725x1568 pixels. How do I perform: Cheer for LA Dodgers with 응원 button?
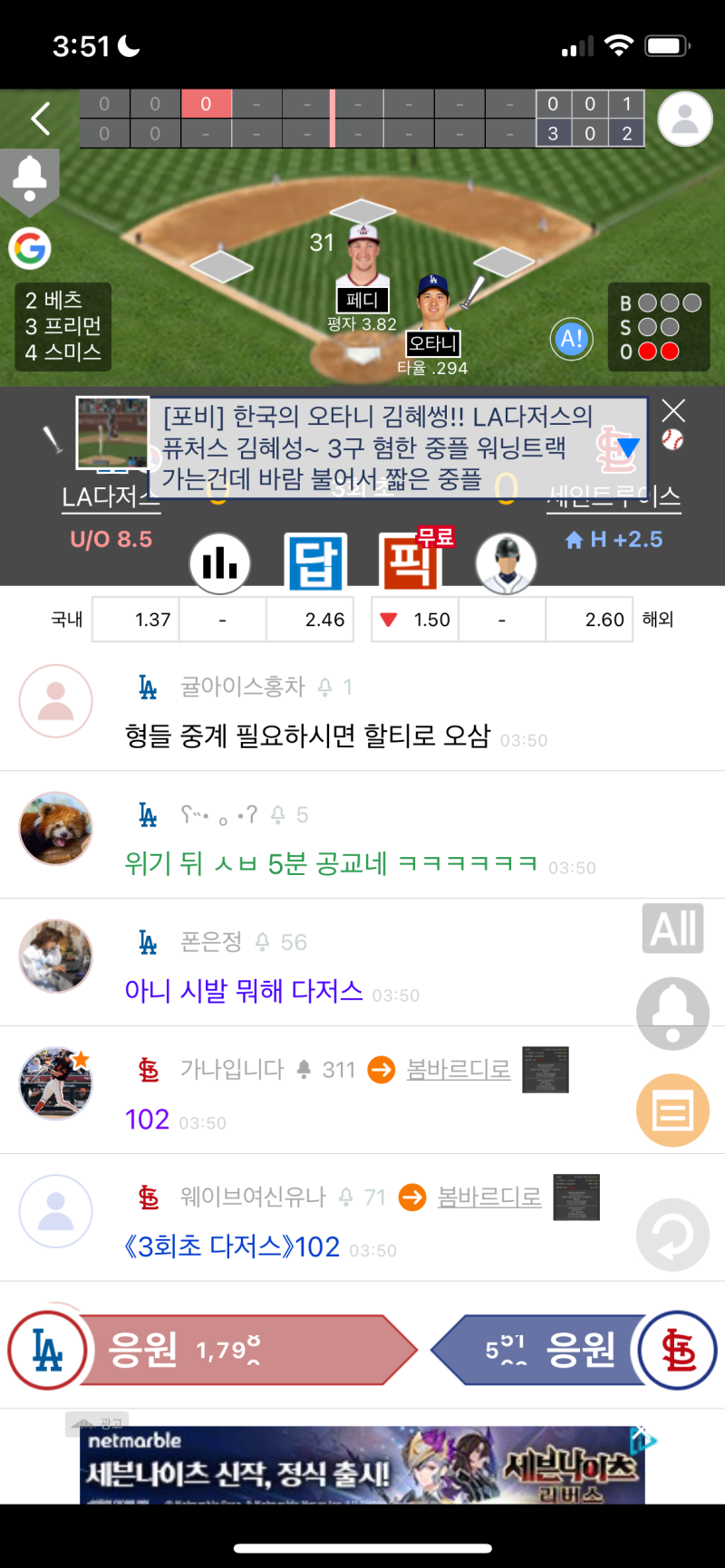[245, 1351]
